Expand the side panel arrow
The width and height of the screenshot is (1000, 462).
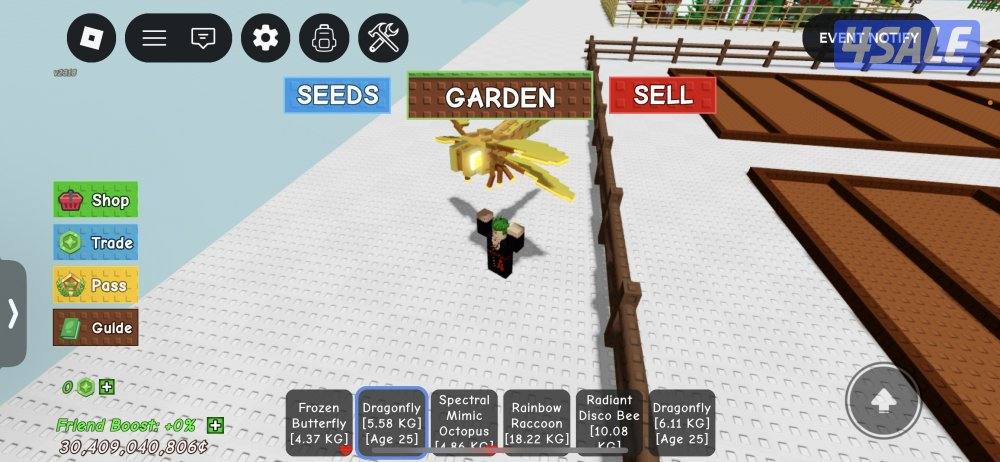pos(12,314)
